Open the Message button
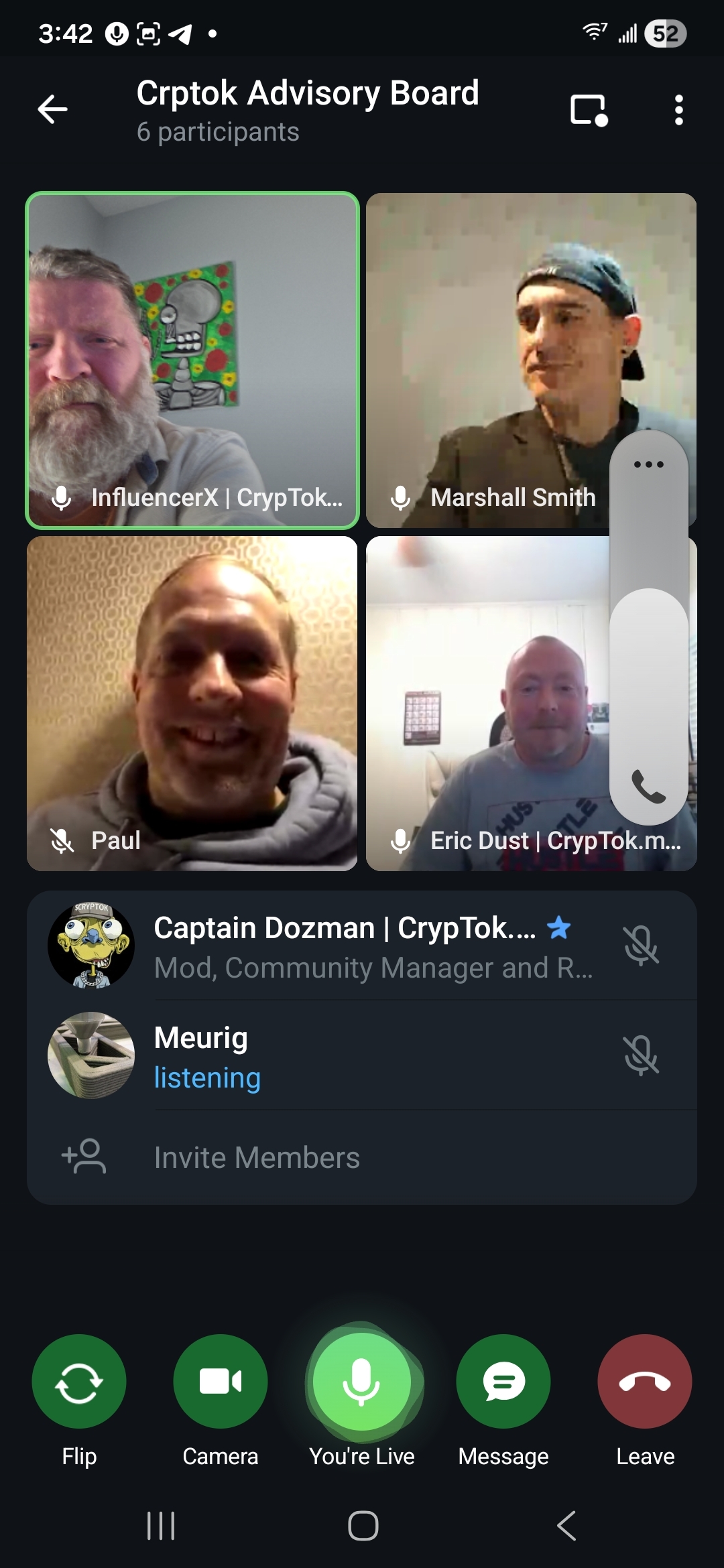This screenshot has height=1568, width=724. [x=503, y=1381]
